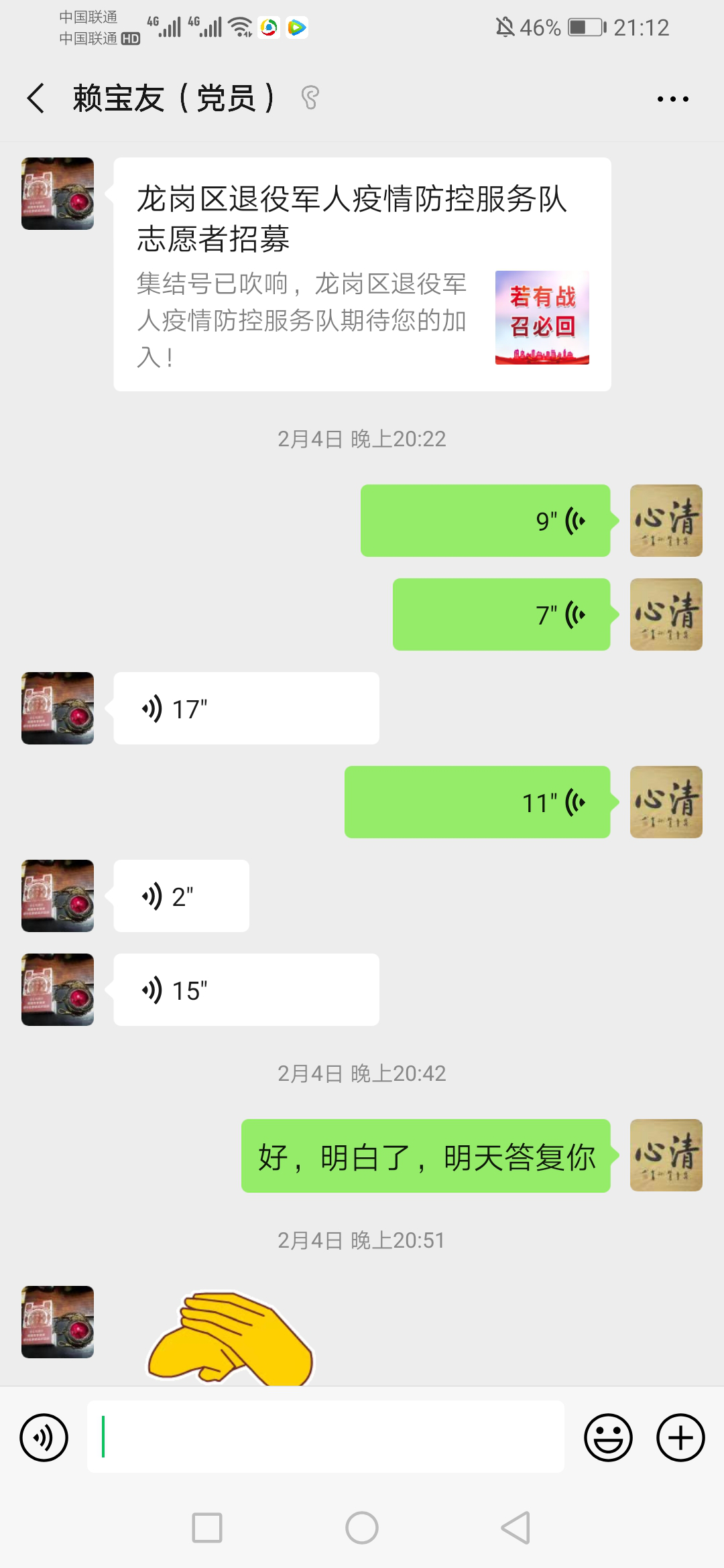Focus the message text field
The height and width of the screenshot is (1568, 724).
click(326, 1437)
